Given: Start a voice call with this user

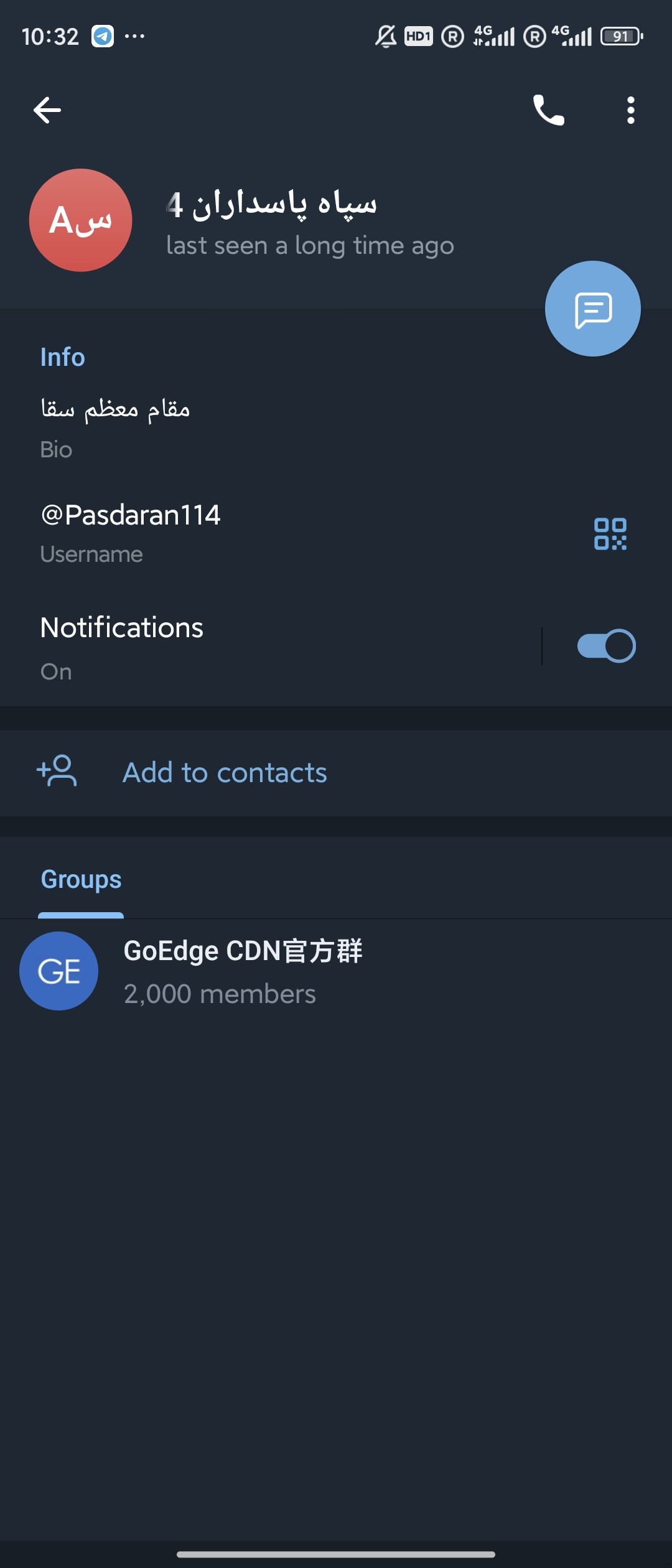Looking at the screenshot, I should 548,111.
